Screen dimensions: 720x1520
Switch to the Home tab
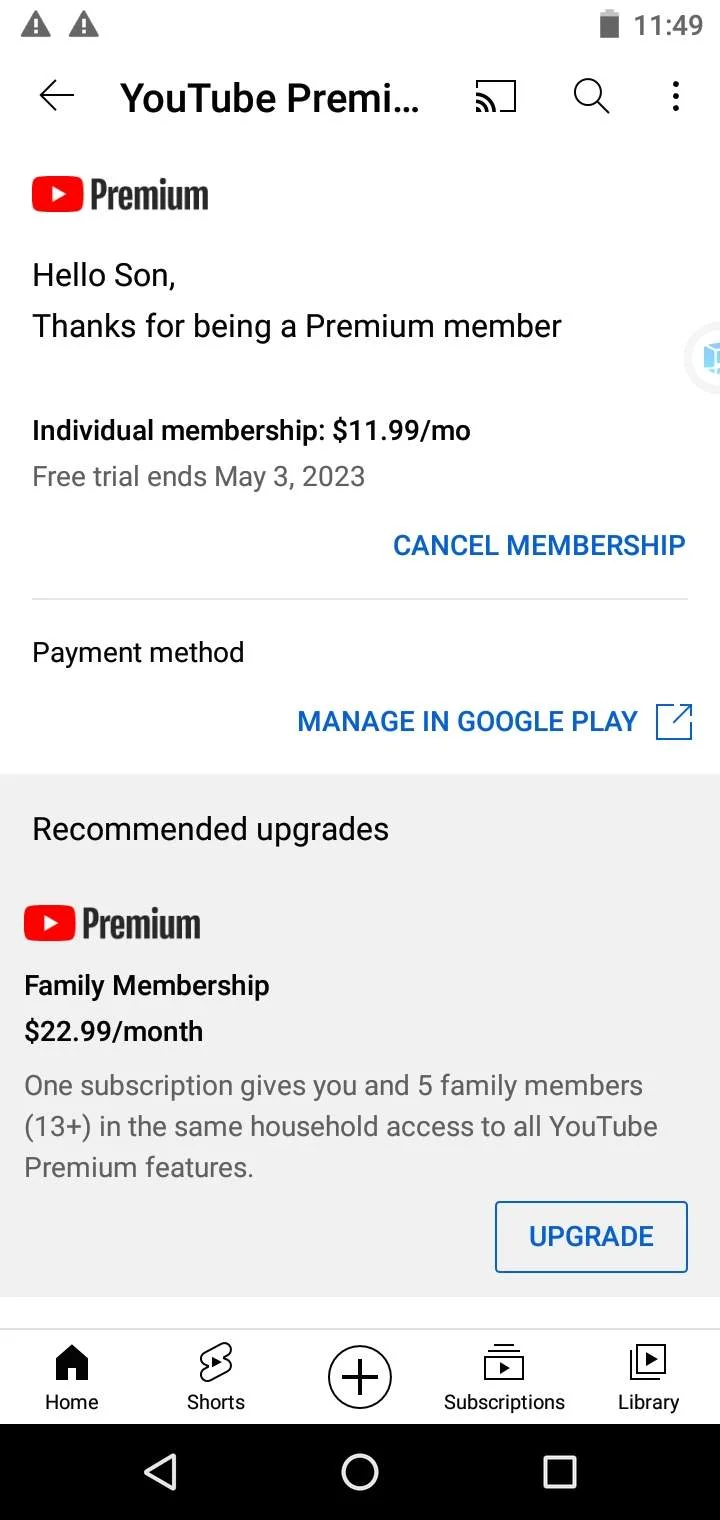pyautogui.click(x=72, y=1377)
